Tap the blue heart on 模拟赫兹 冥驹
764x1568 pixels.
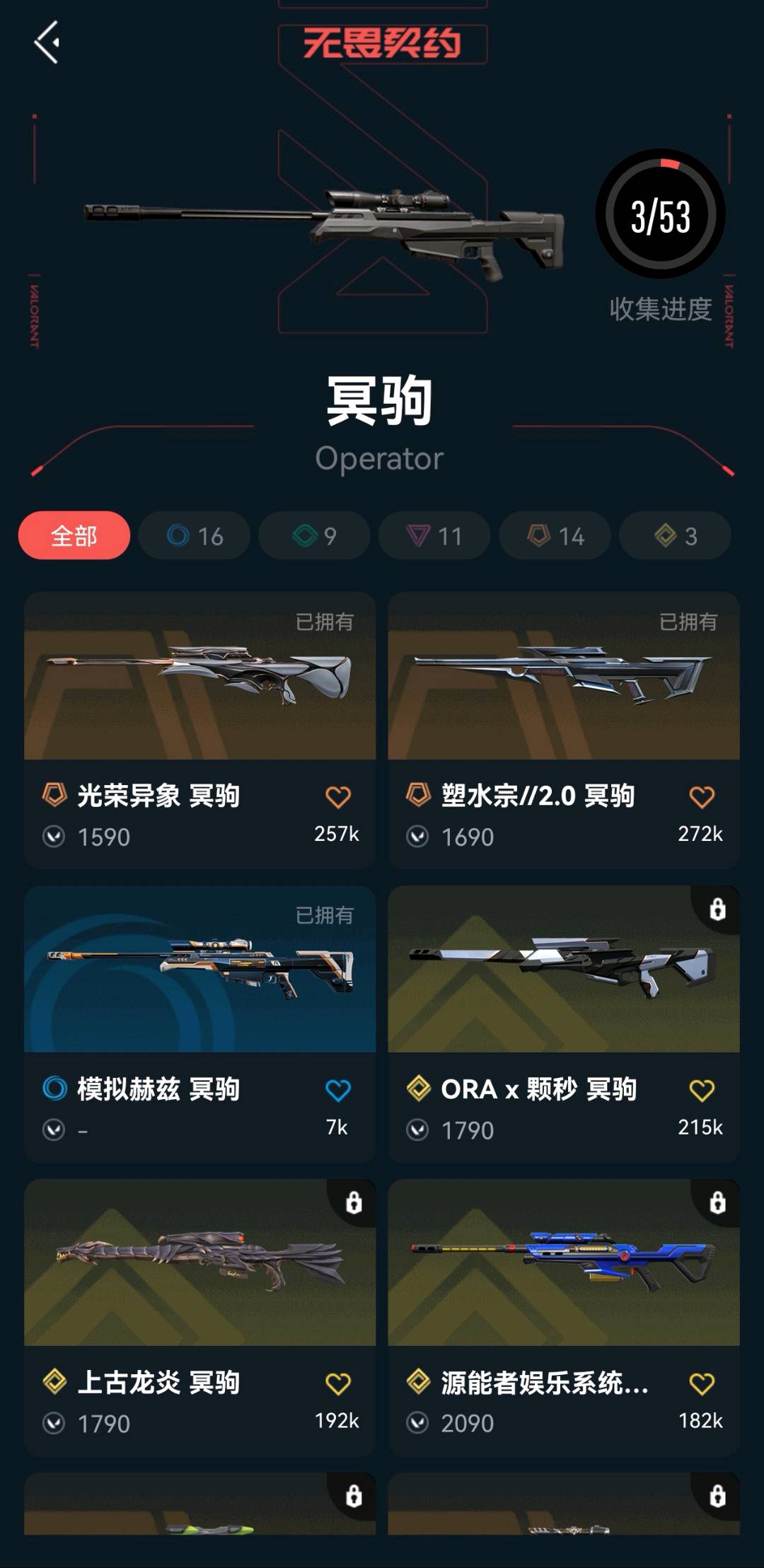(x=338, y=1090)
